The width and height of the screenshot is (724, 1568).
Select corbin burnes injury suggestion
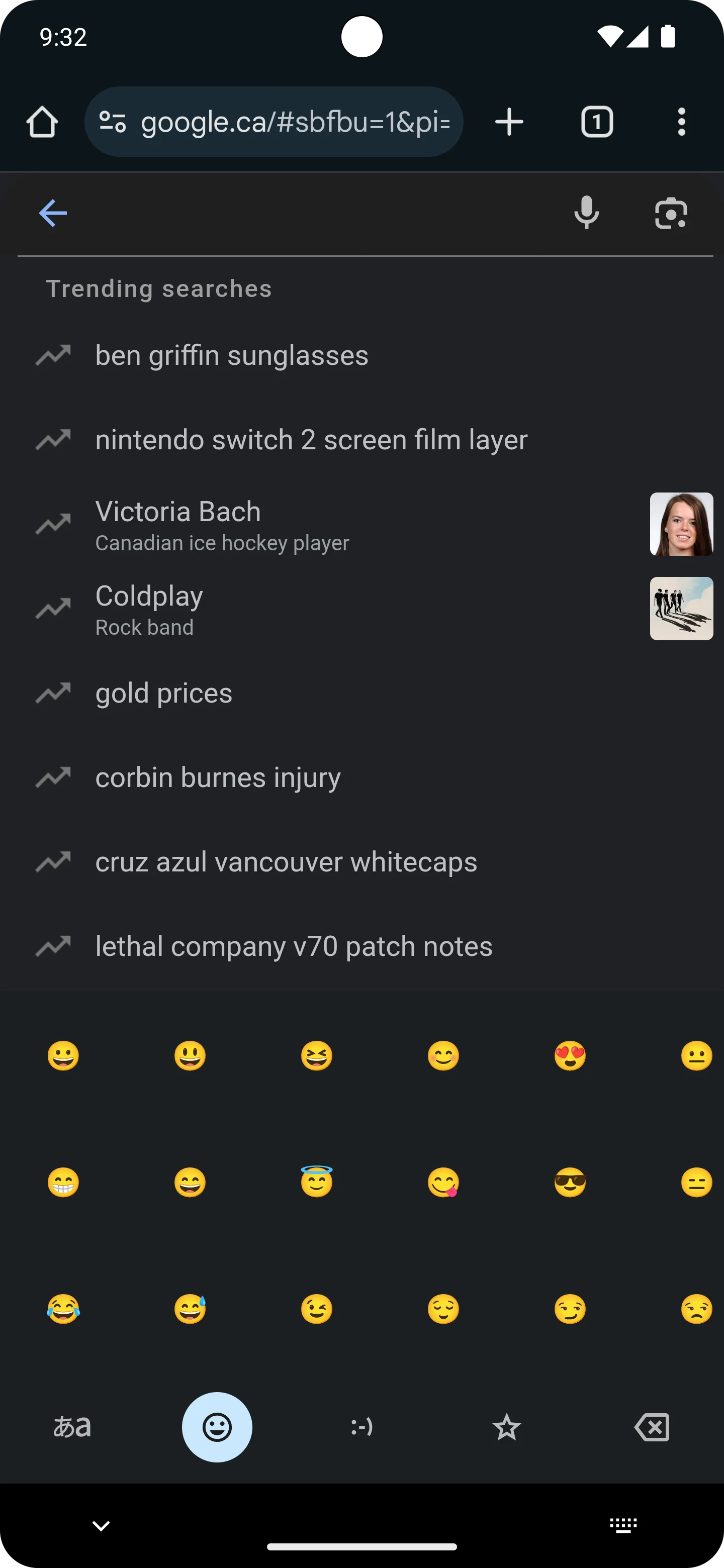coord(361,777)
